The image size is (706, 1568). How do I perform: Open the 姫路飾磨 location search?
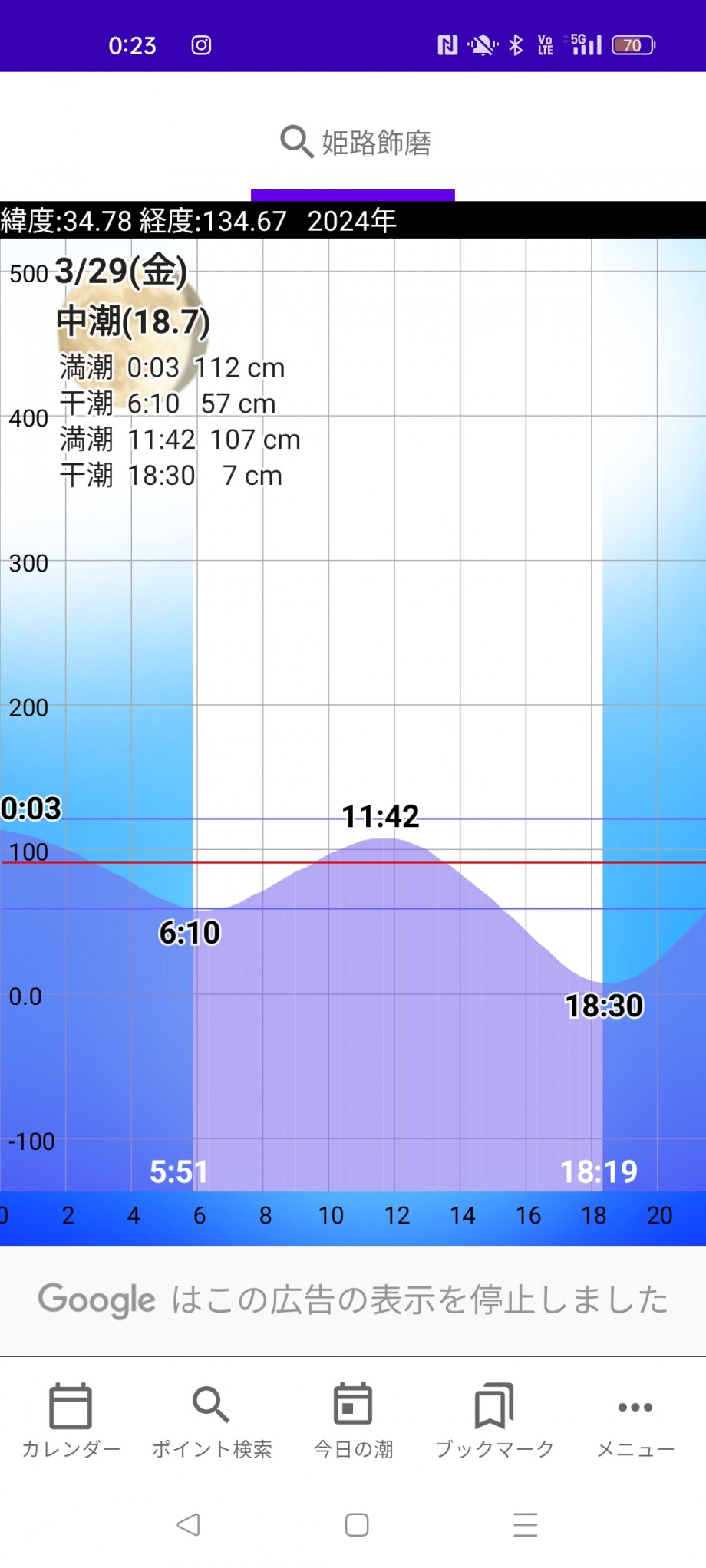(355, 142)
